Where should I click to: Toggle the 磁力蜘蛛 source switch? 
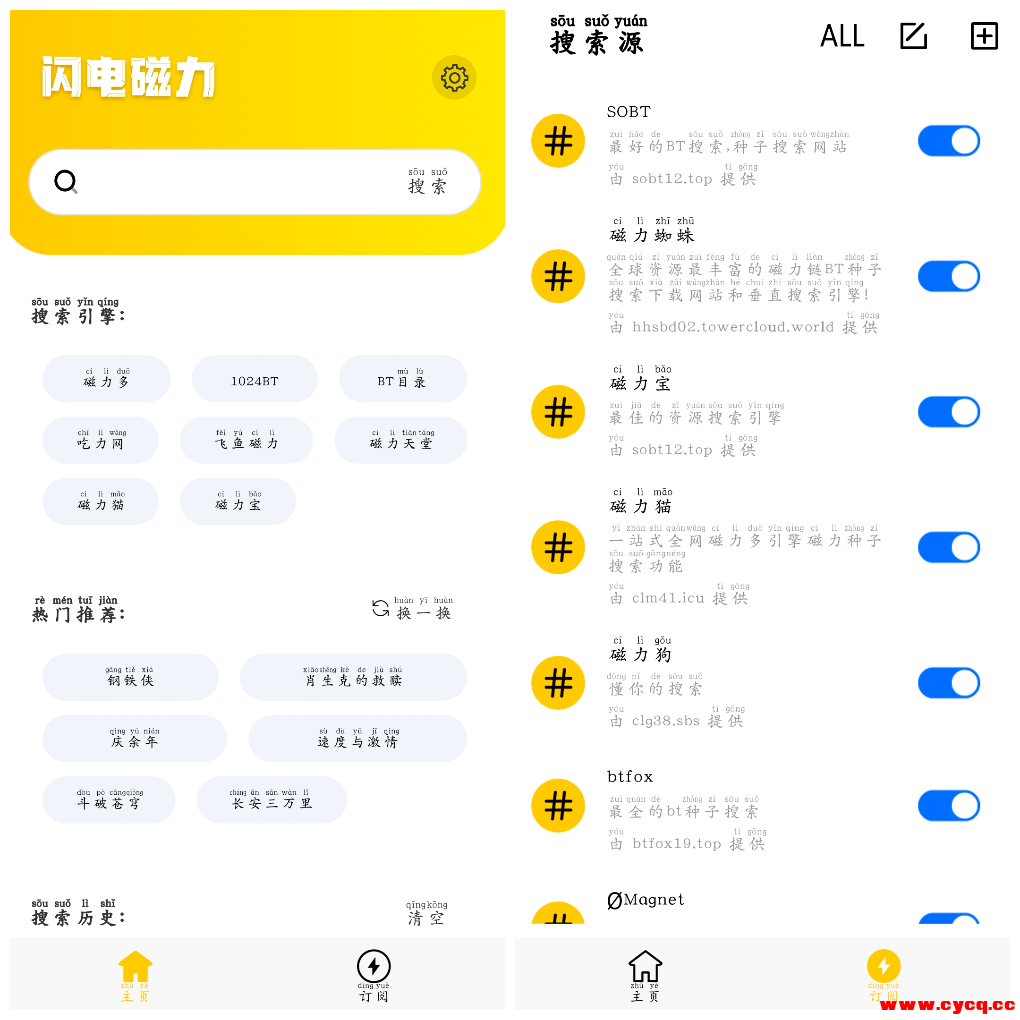(x=948, y=276)
